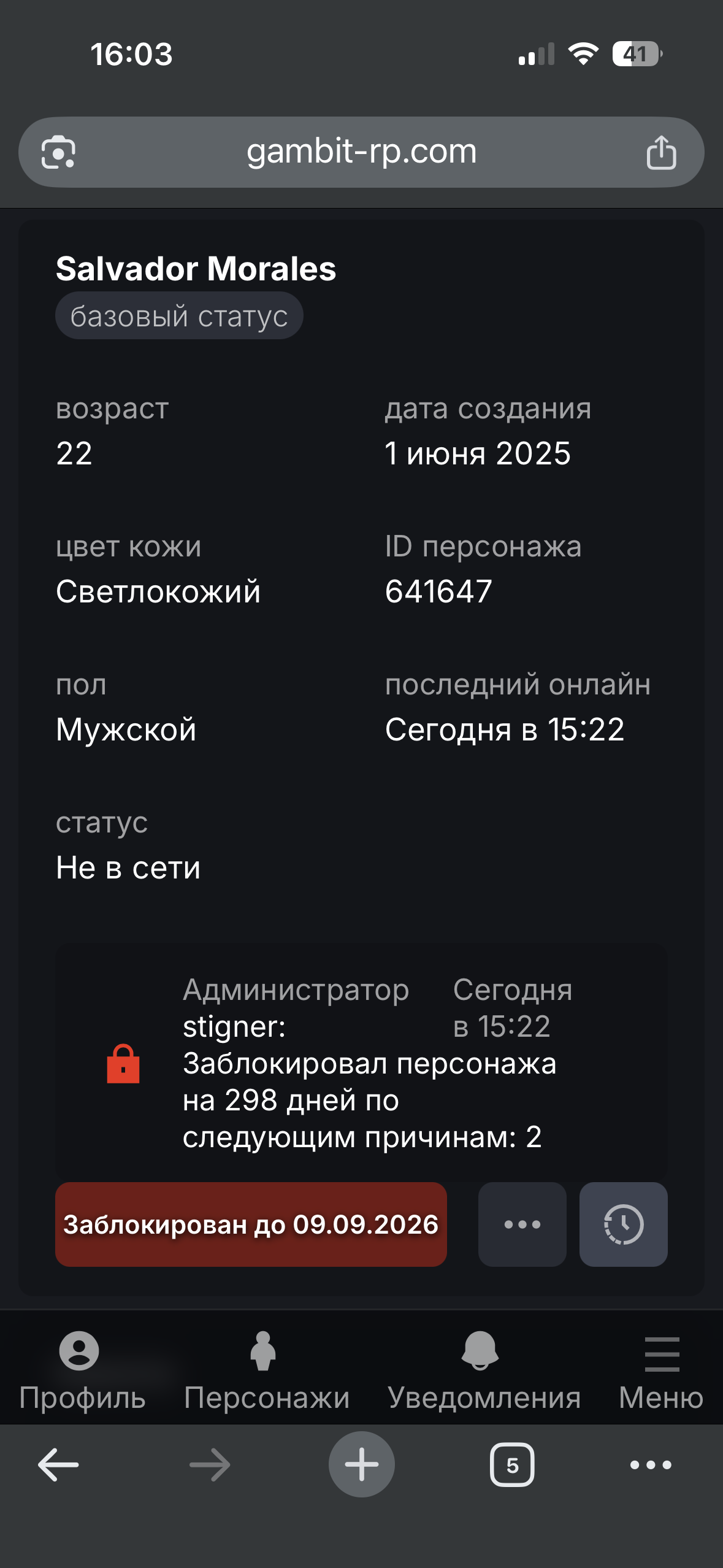Open the three-dot options beside the block button
The height and width of the screenshot is (1568, 723).
[522, 1224]
